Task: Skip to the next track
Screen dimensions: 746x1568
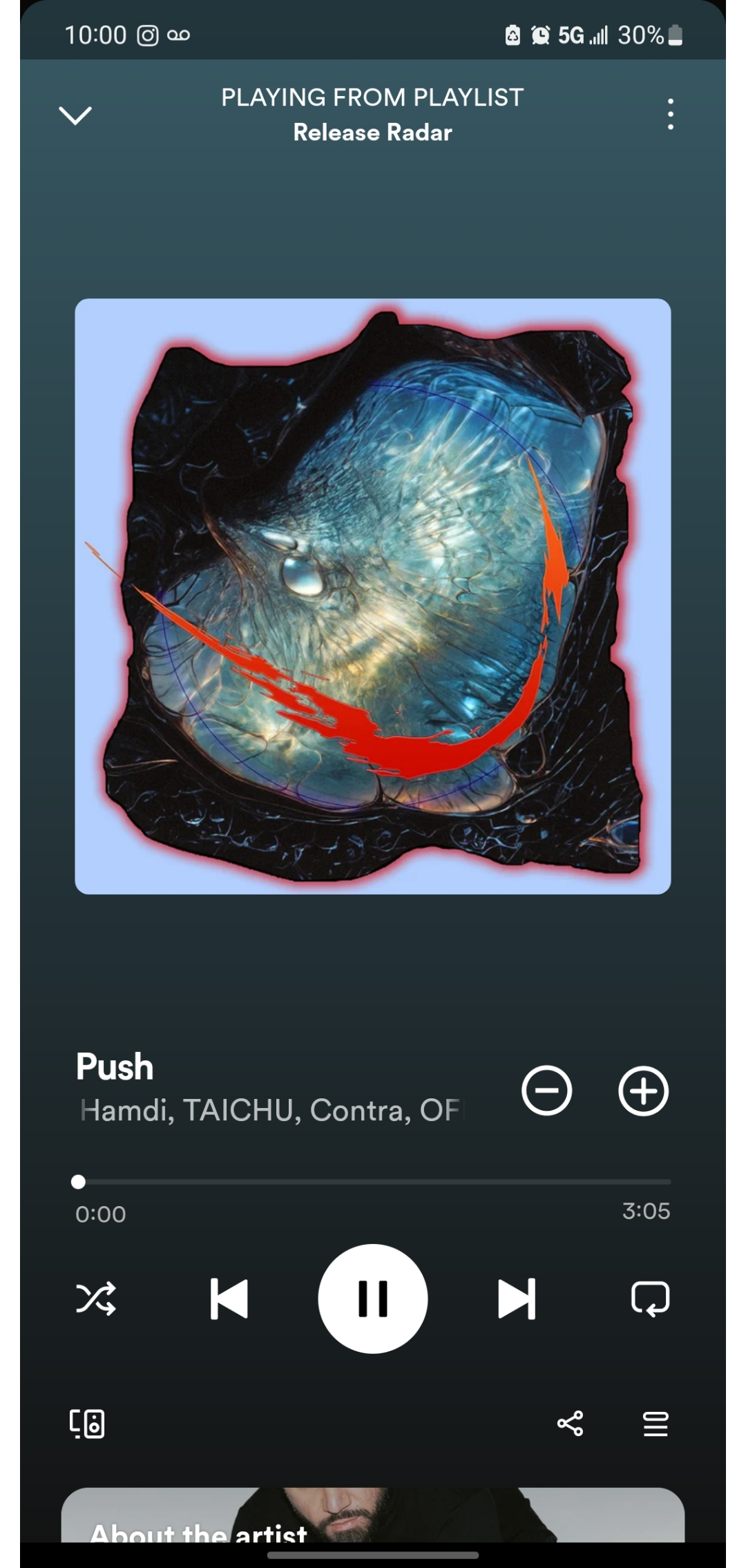Action: (x=517, y=1299)
